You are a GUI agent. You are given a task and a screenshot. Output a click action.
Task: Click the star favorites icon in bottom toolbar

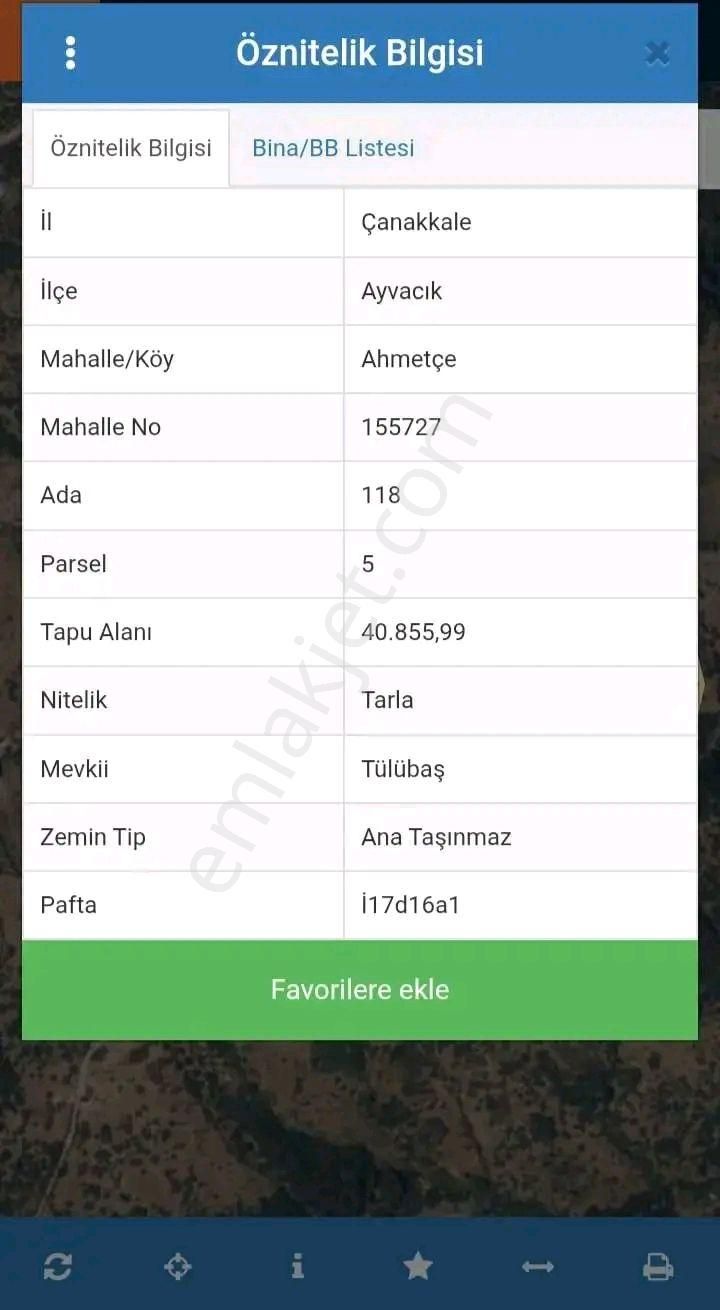click(418, 1266)
